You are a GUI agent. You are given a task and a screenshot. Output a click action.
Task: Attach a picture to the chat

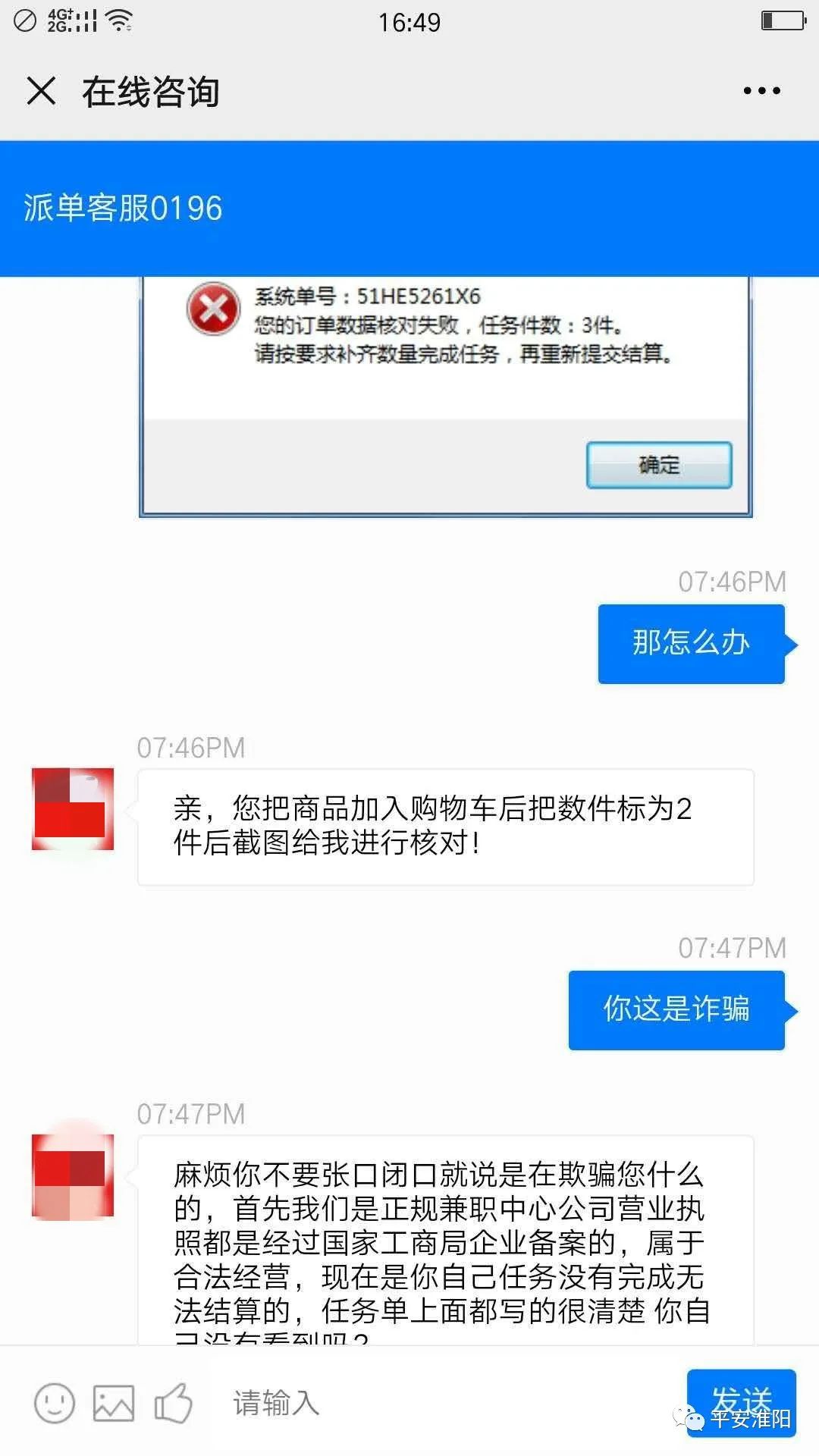click(114, 1403)
